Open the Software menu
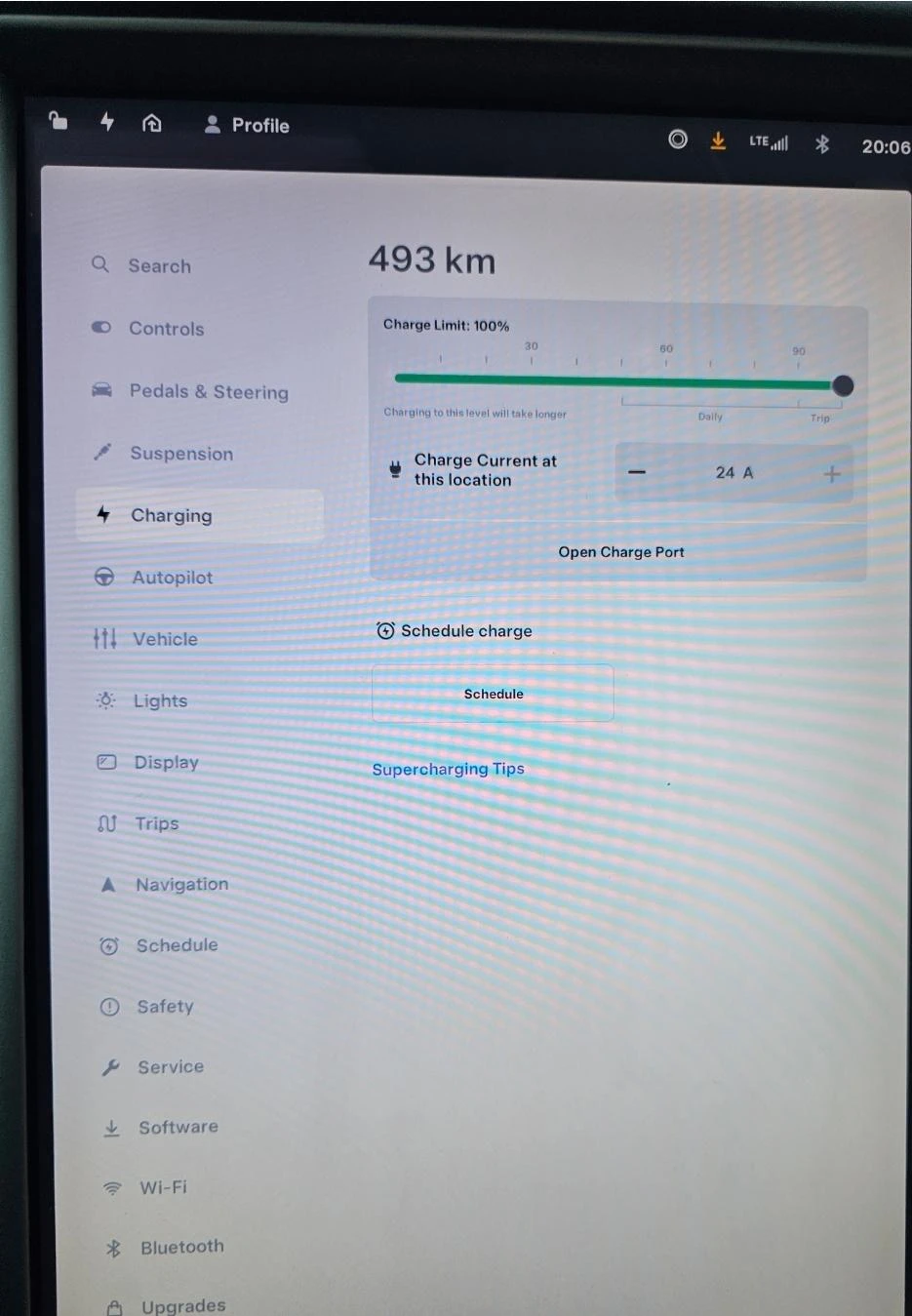Viewport: 912px width, 1316px height. pos(178,1127)
